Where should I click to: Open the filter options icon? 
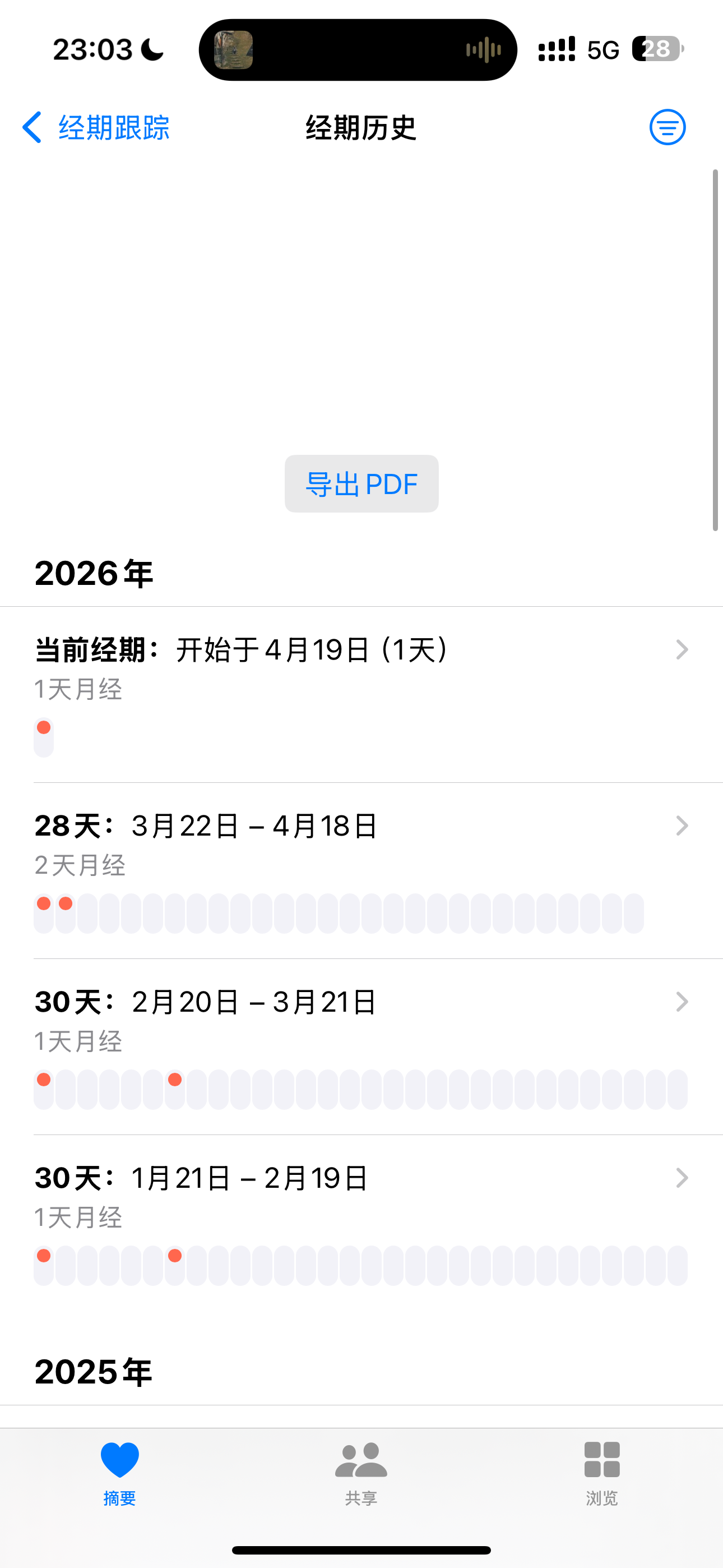click(667, 127)
